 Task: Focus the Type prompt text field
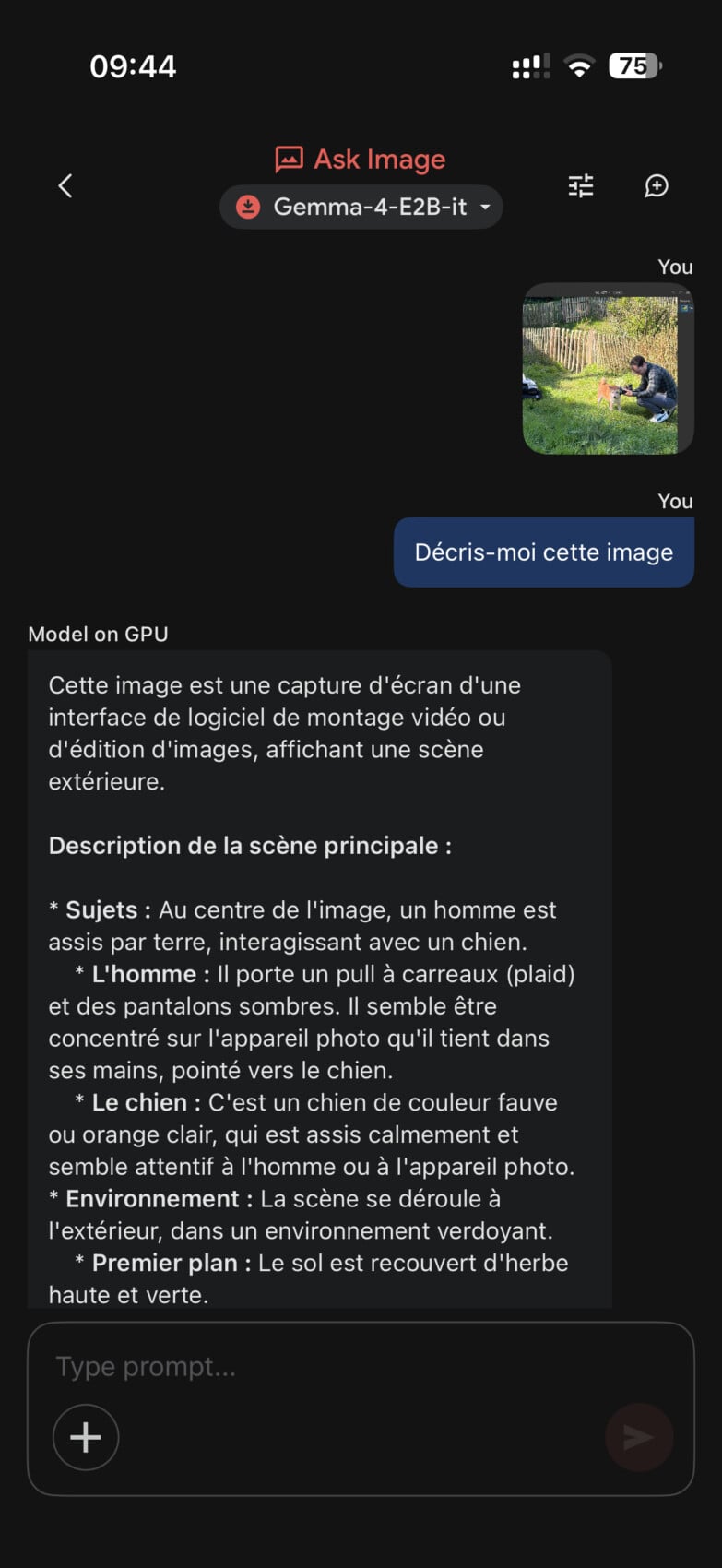coord(360,1366)
